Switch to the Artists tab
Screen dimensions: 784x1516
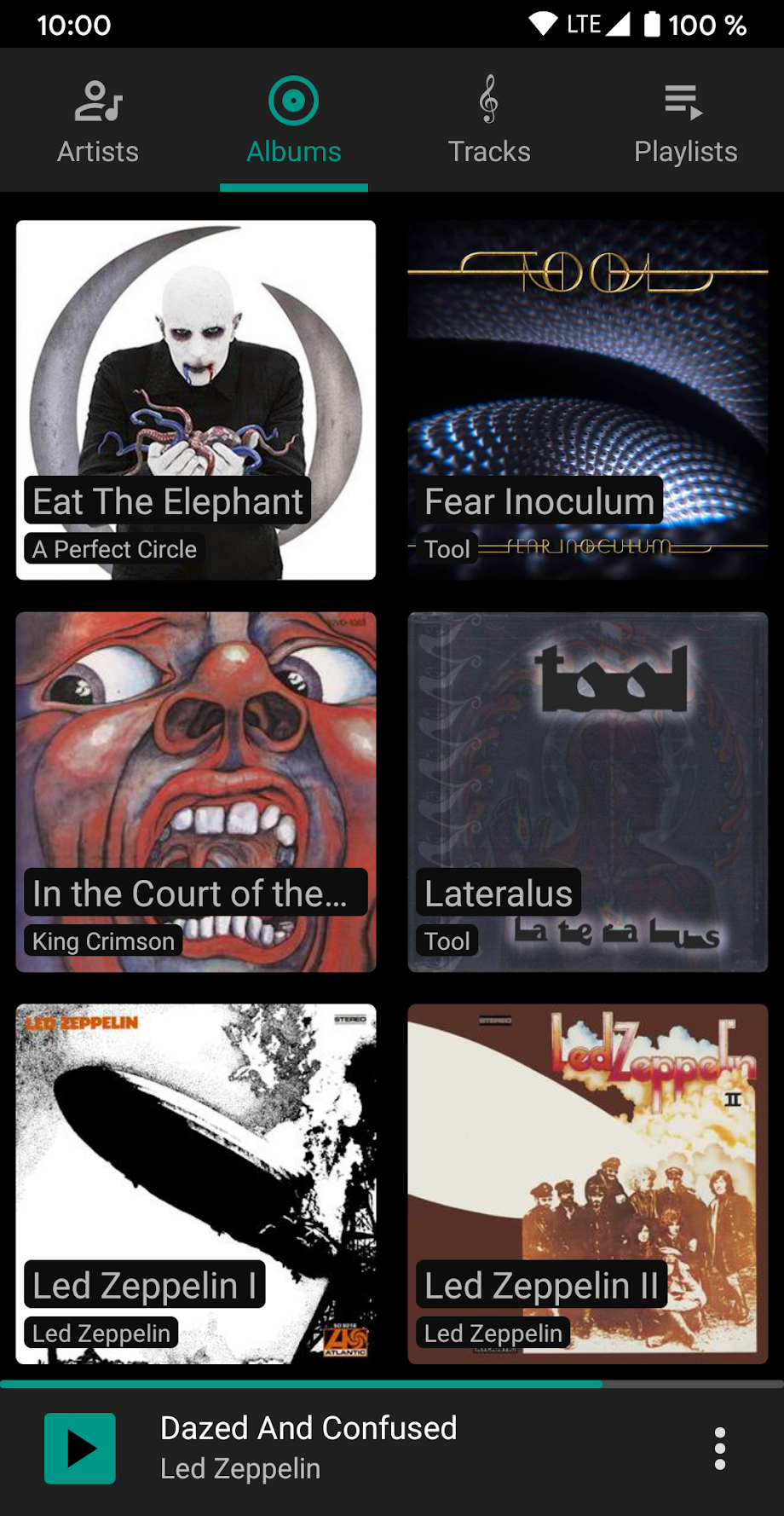pyautogui.click(x=98, y=121)
